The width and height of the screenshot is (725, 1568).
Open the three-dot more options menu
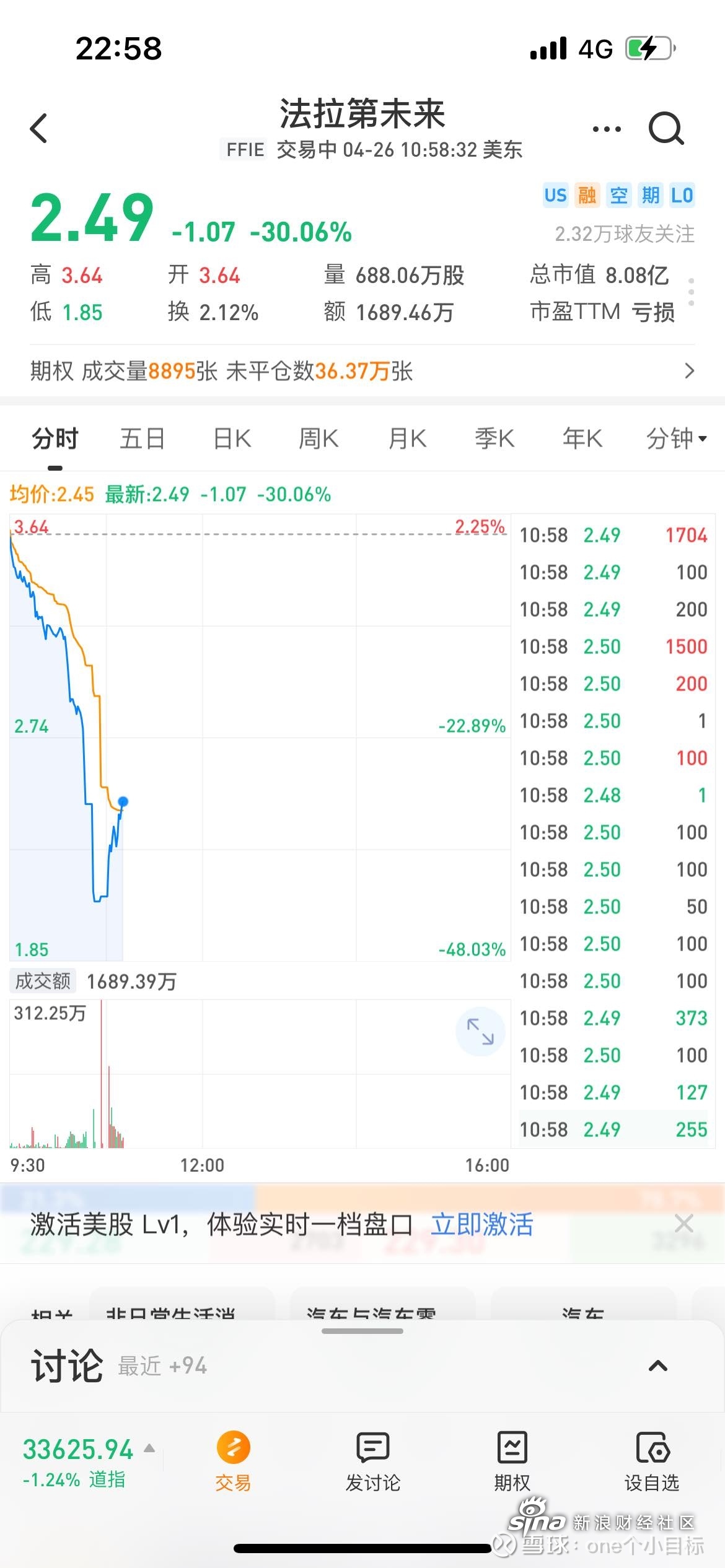point(607,129)
